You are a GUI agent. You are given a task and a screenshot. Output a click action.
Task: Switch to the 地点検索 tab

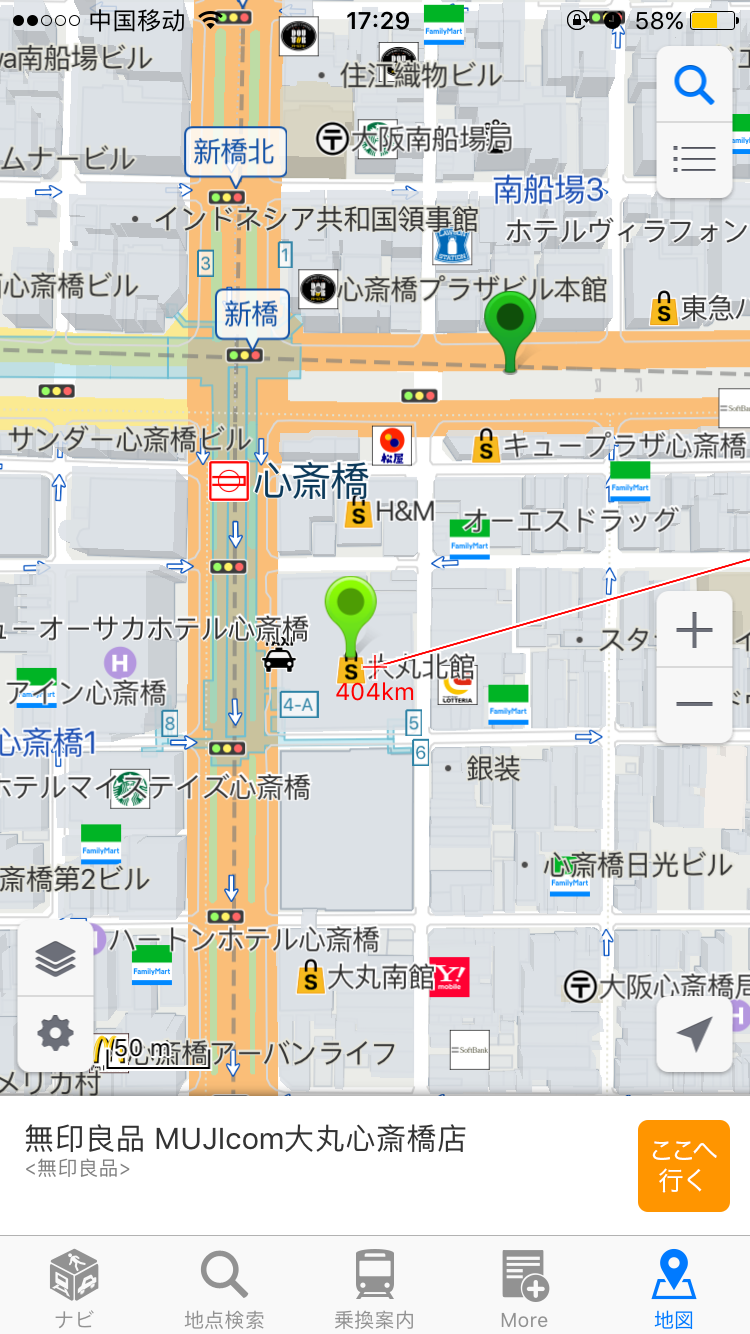[225, 1288]
